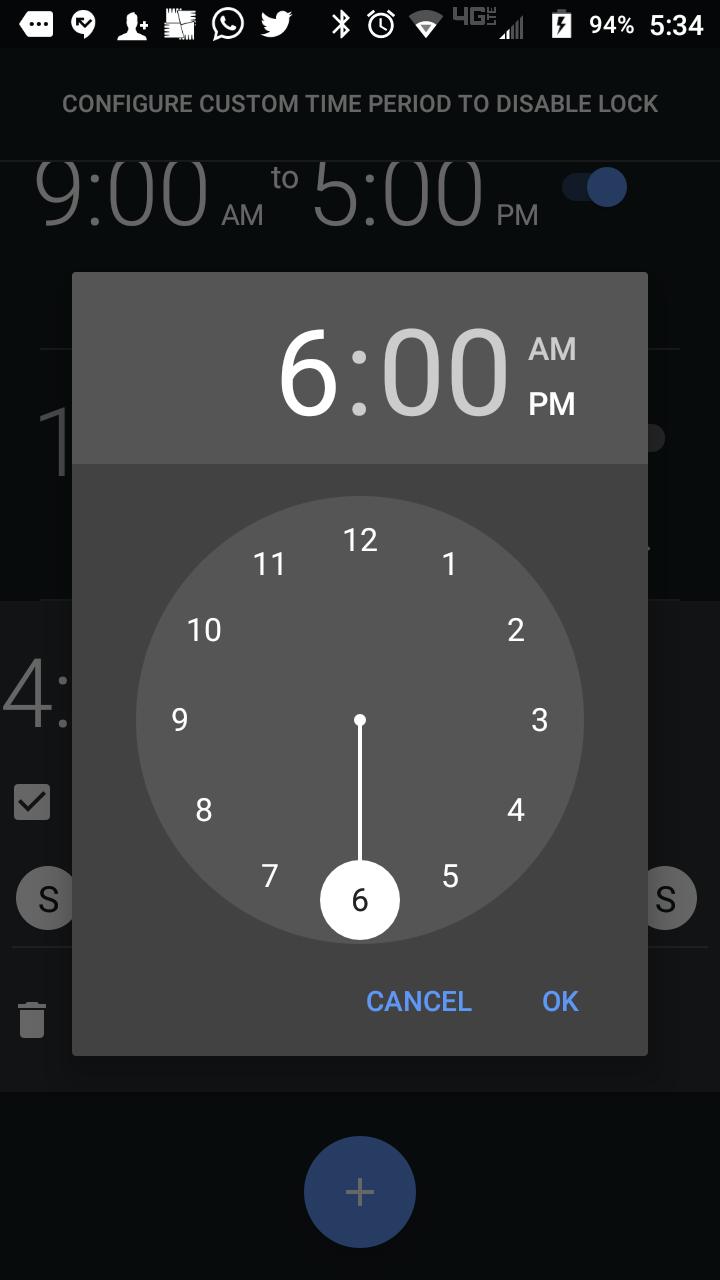This screenshot has width=720, height=1280.
Task: Tap the hour value 6 in header
Action: (308, 374)
